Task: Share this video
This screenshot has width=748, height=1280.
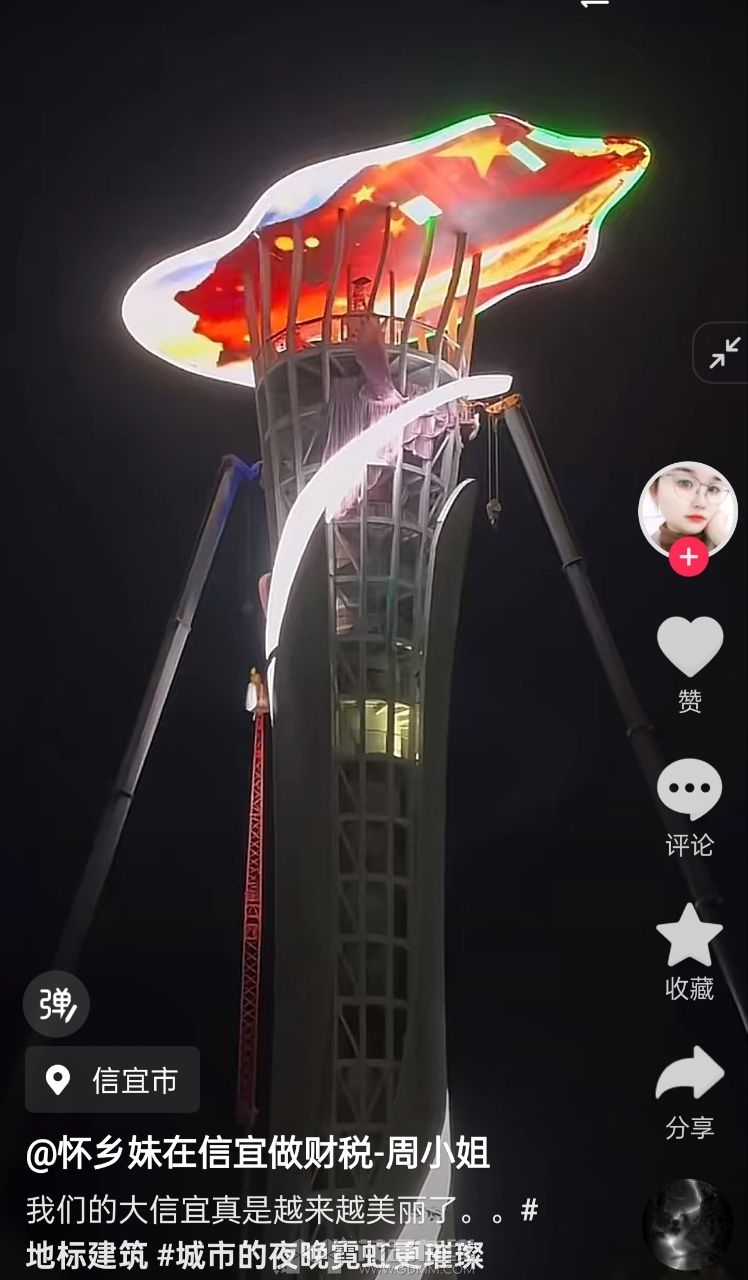Action: pos(689,1075)
